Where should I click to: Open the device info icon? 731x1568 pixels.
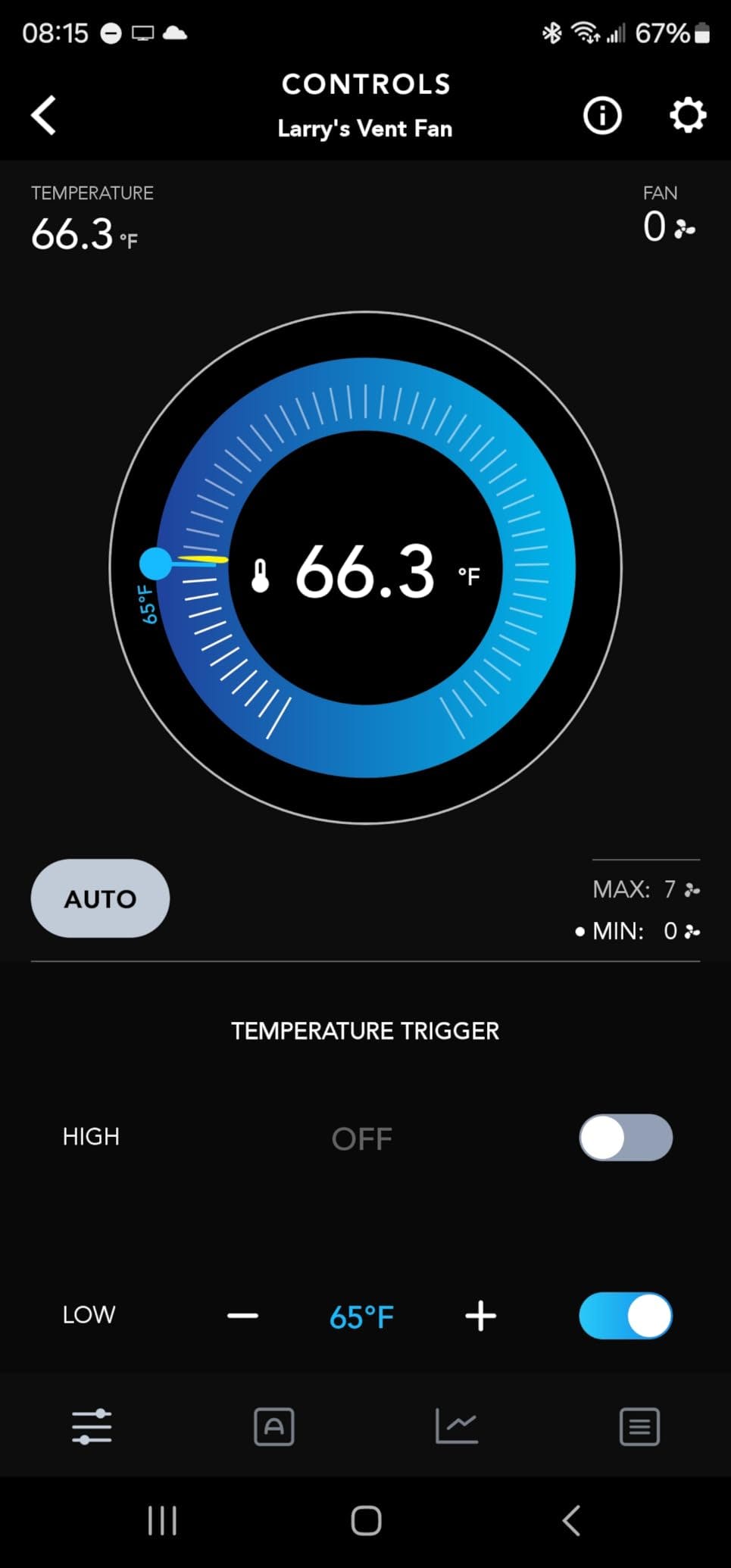click(x=602, y=116)
